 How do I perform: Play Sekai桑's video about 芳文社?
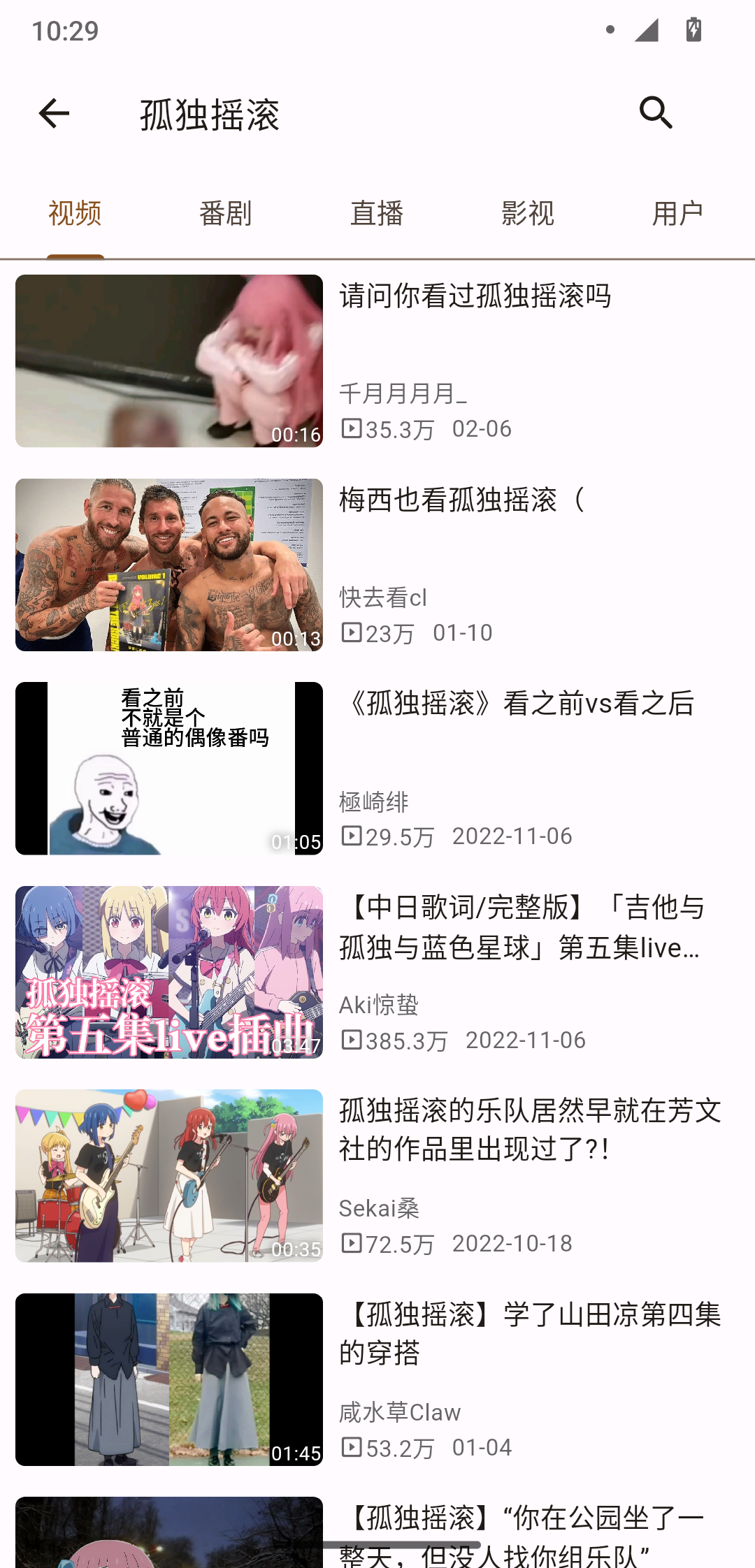pos(377,1175)
